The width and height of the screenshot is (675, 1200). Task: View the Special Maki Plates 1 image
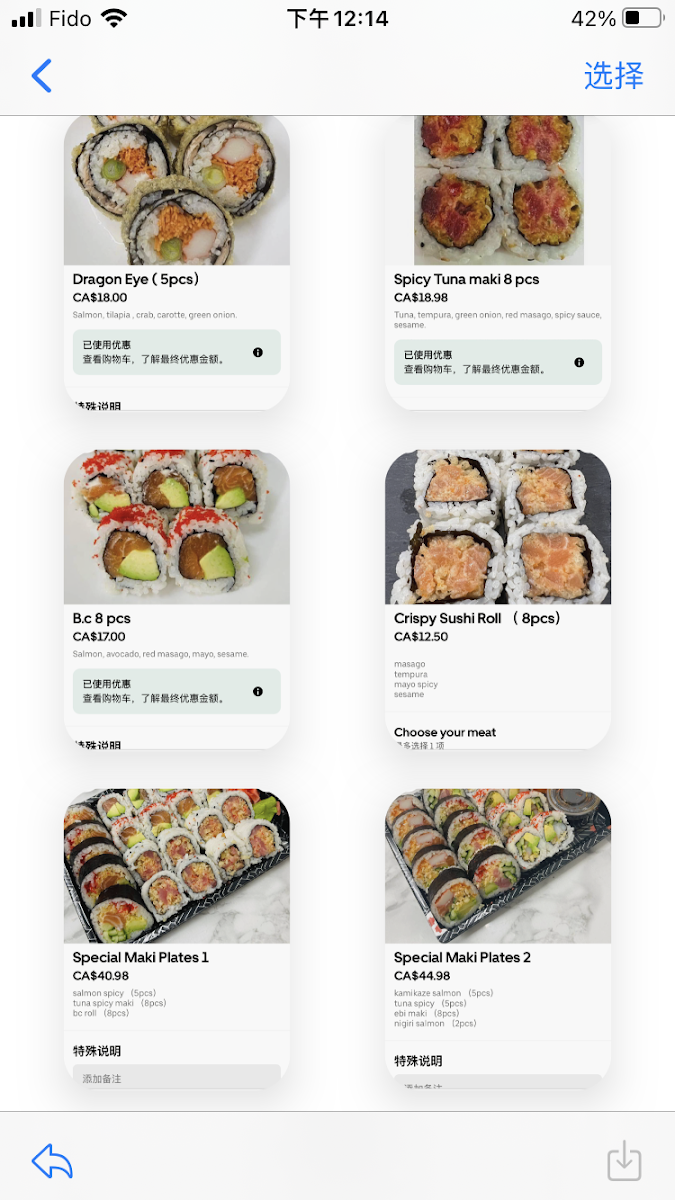pyautogui.click(x=177, y=939)
